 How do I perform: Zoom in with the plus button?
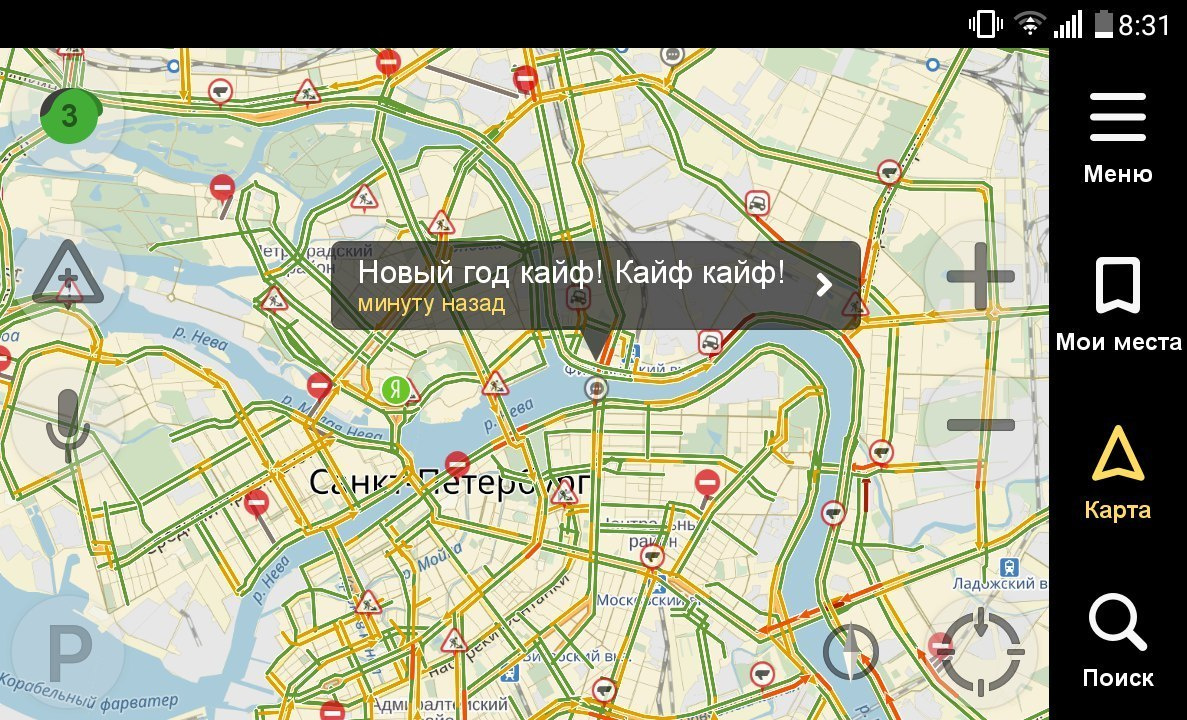tap(979, 277)
